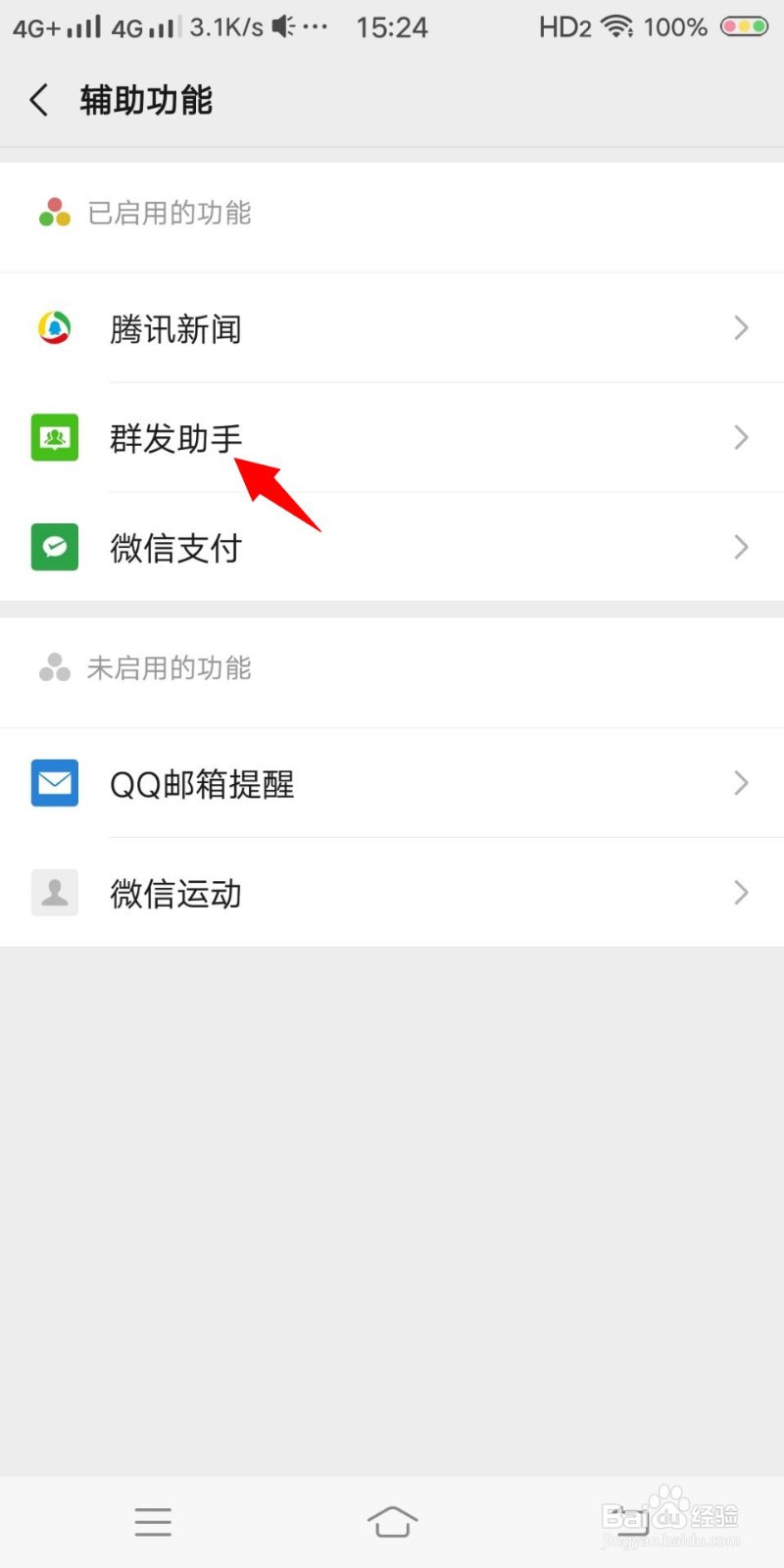784x1568 pixels.
Task: Open 腾讯新闻 (Tencent News) via its icon
Action: (x=54, y=328)
